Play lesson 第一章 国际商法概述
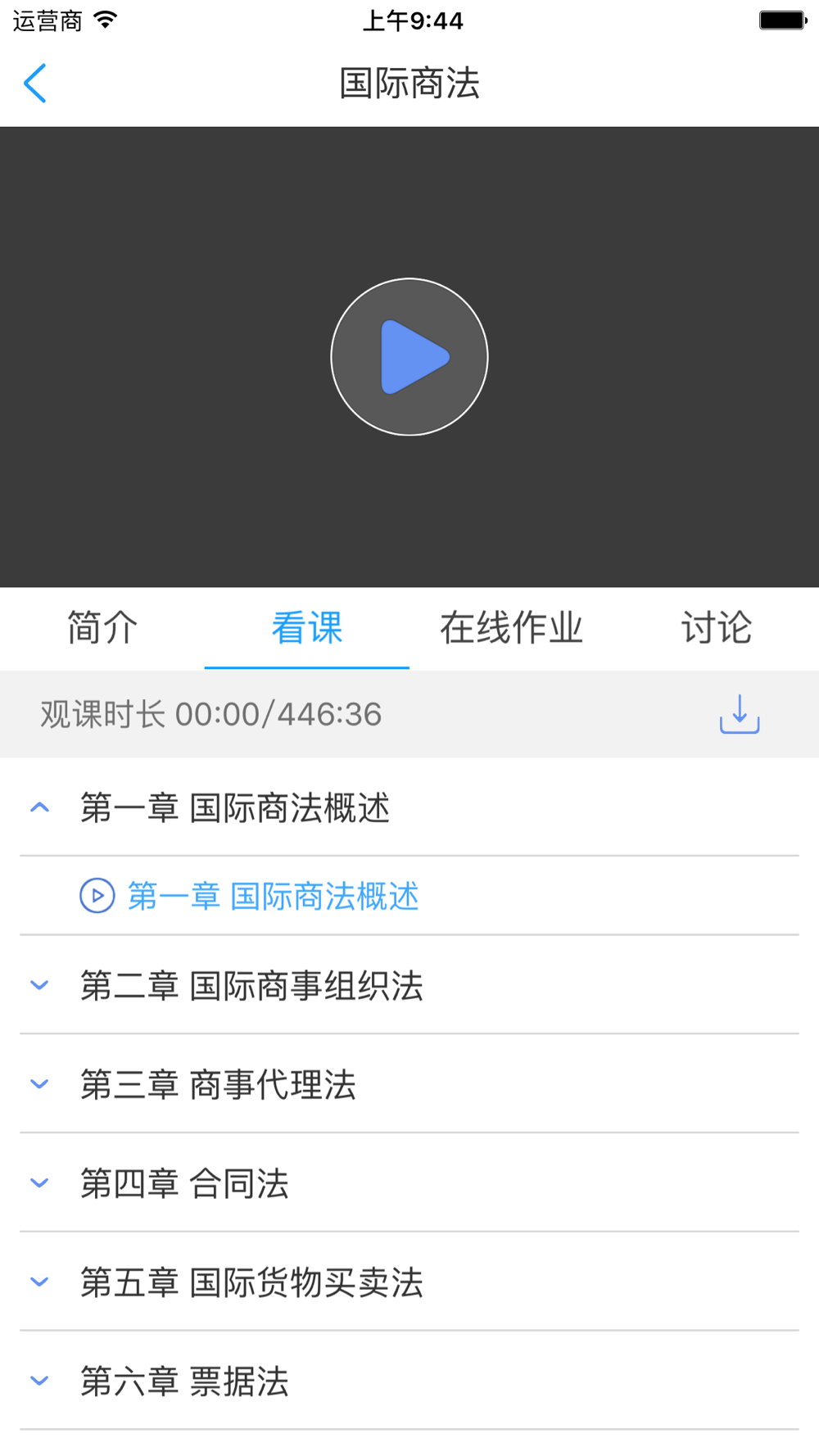Screen dimensions: 819x1456 (273, 896)
